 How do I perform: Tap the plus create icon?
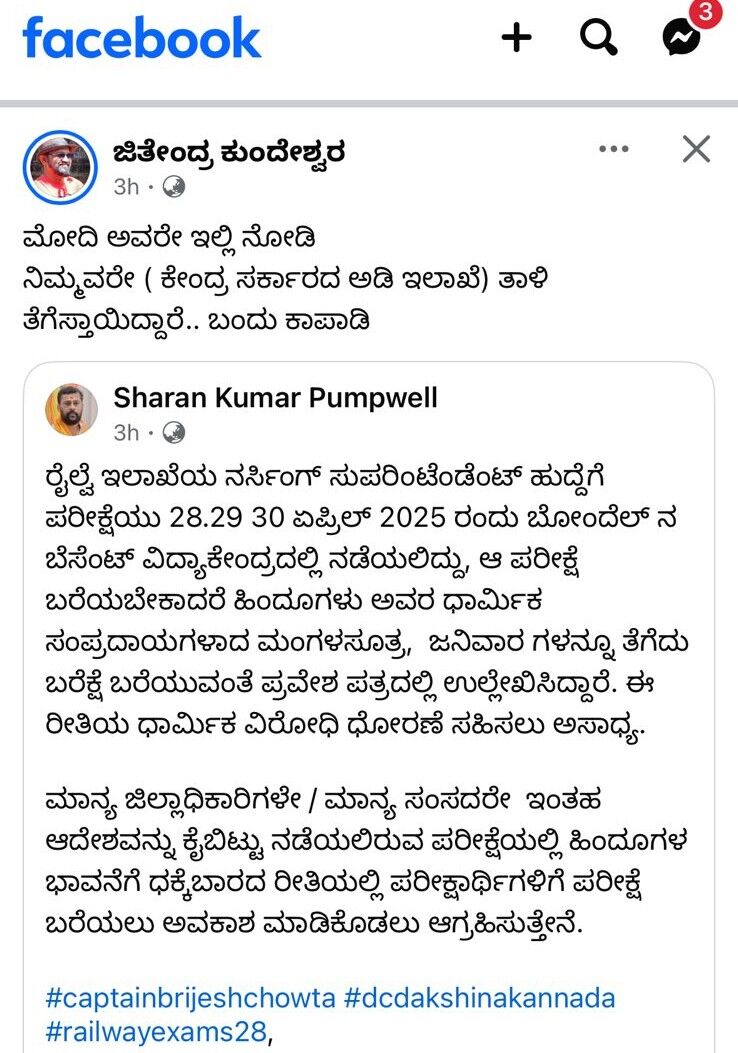[x=516, y=38]
